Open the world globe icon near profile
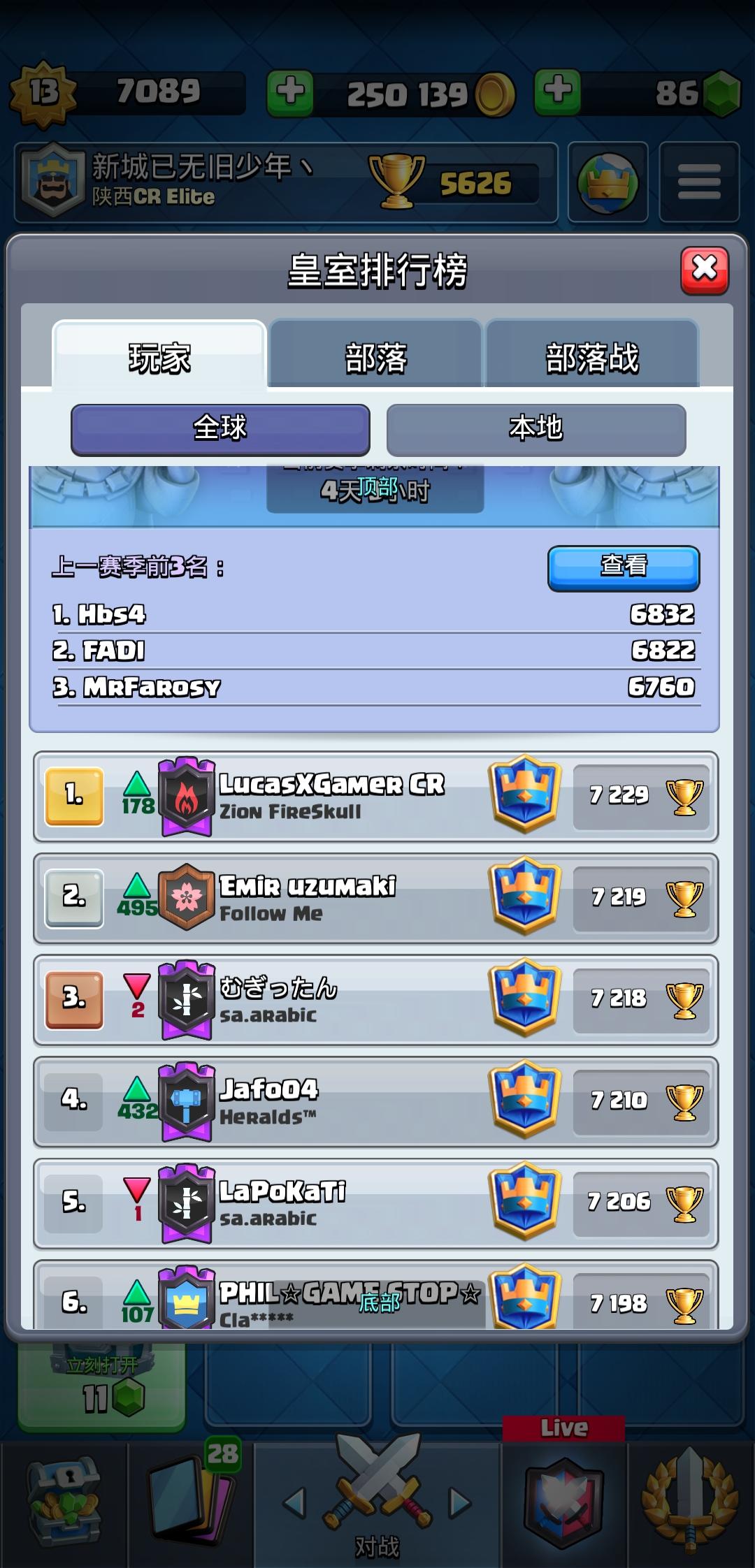755x1568 pixels. (x=607, y=180)
